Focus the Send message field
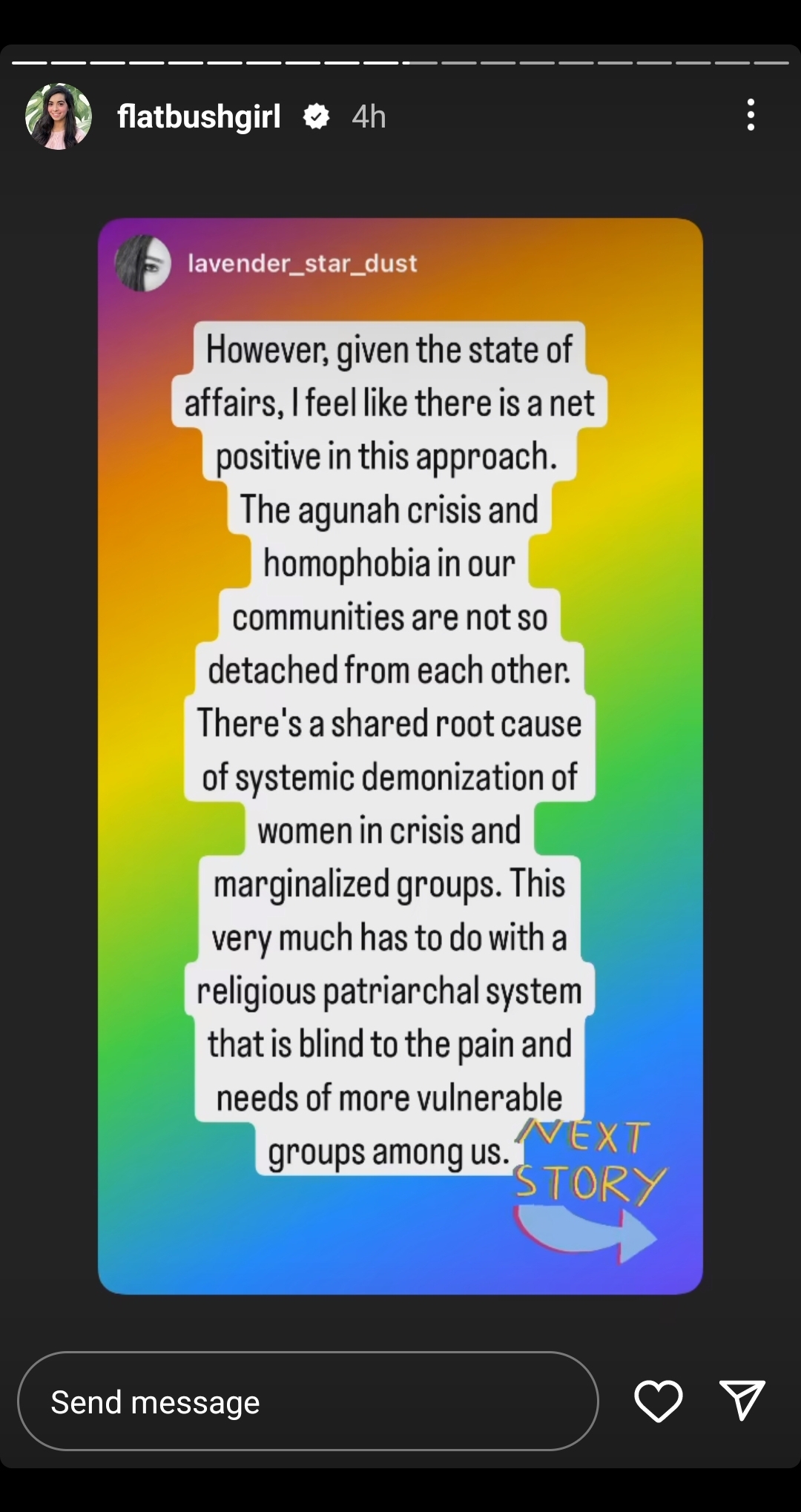Image resolution: width=801 pixels, height=1512 pixels. tap(307, 1402)
